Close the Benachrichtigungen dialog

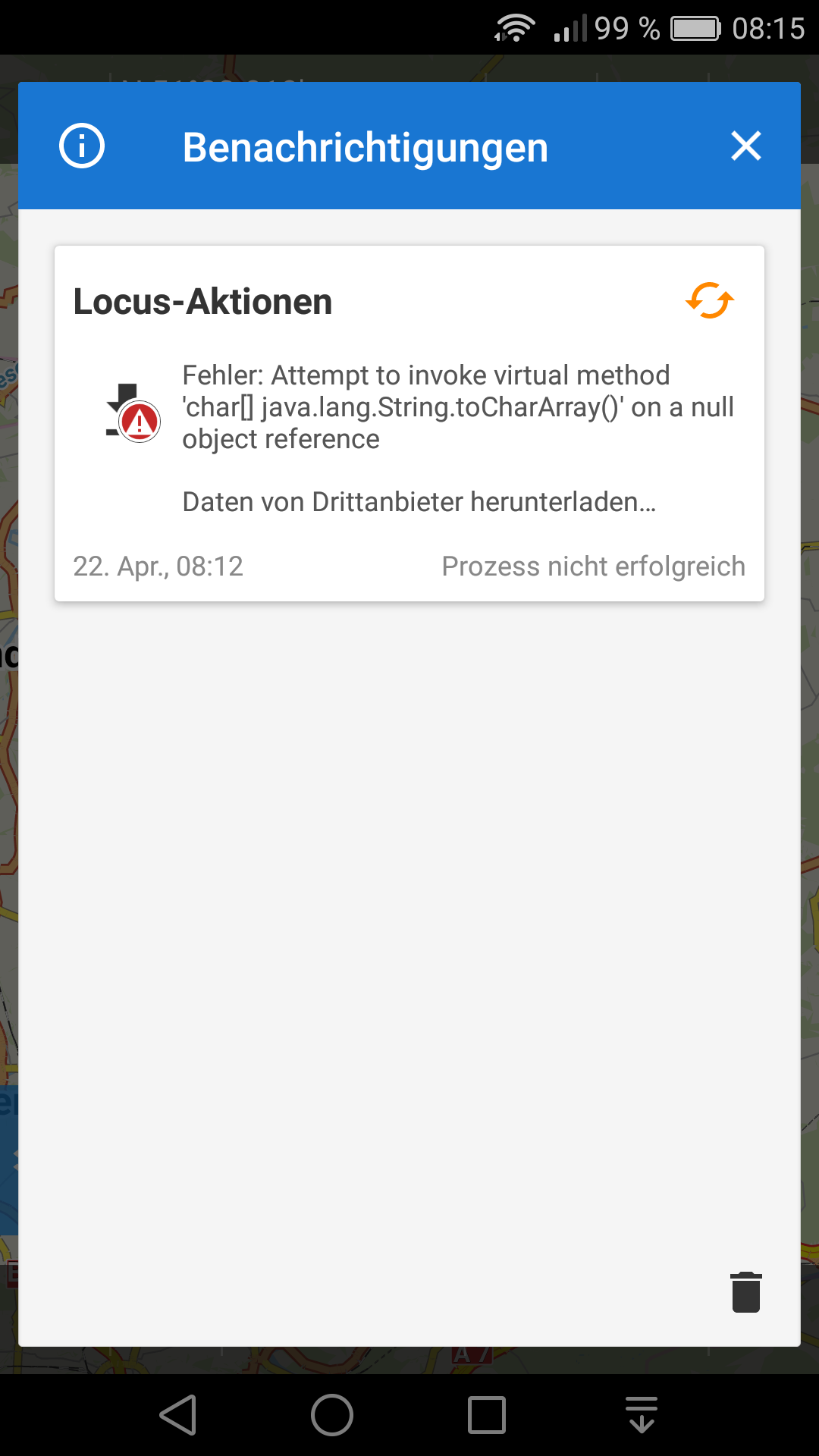pos(746,146)
